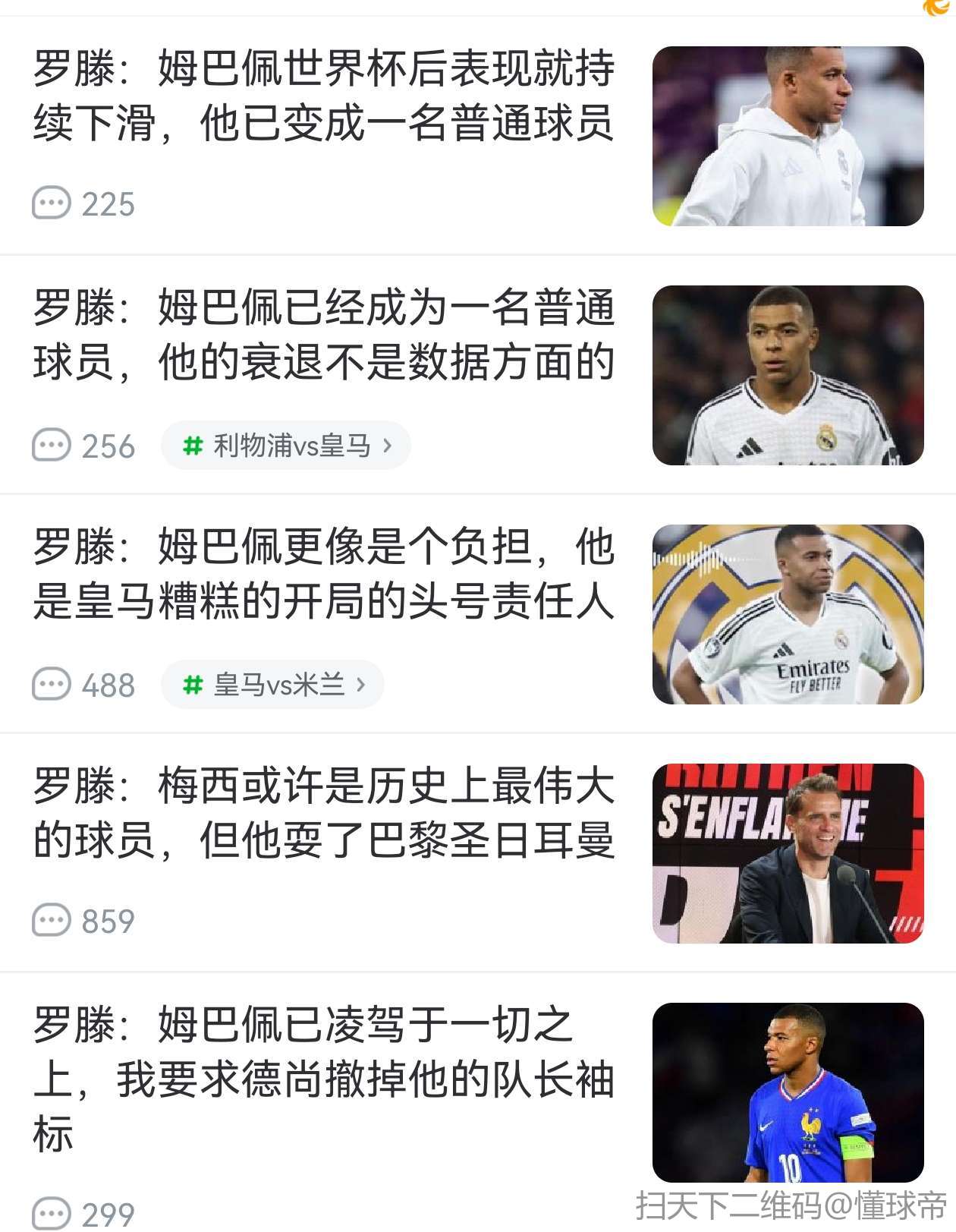Open the 利物浦vs皇马 topic chip
This screenshot has width=956, height=1232.
click(x=286, y=446)
